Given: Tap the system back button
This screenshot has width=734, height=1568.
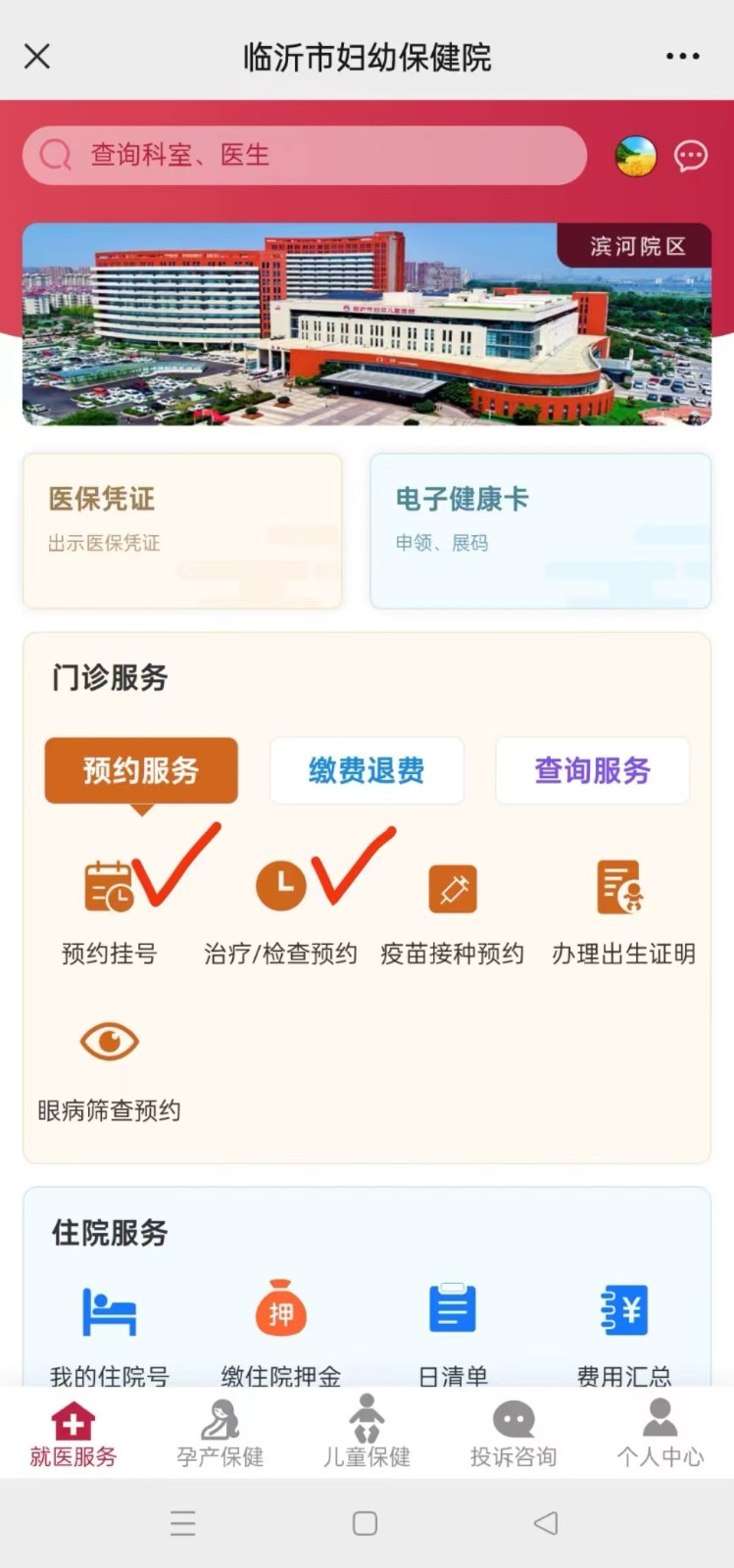Looking at the screenshot, I should (546, 1523).
